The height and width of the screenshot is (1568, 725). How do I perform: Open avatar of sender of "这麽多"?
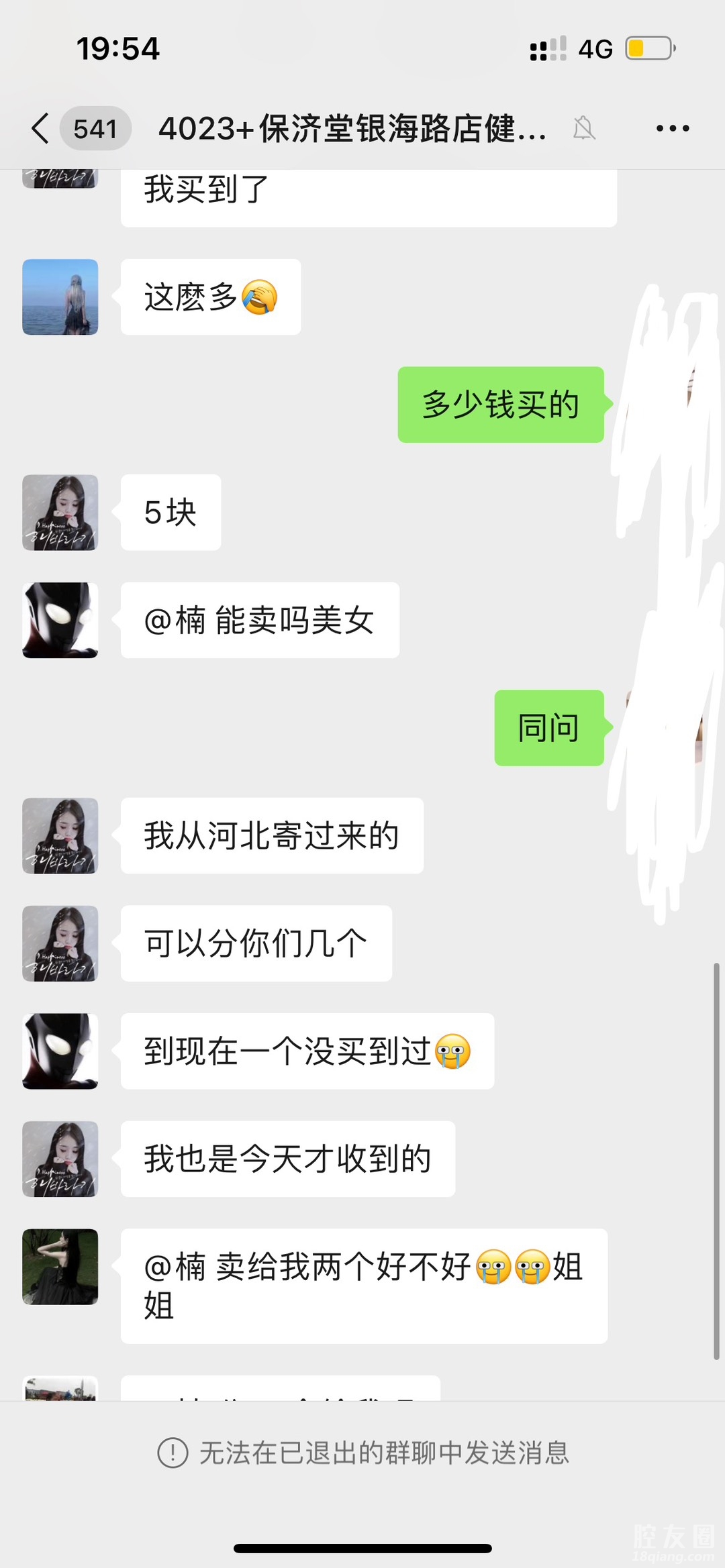tap(60, 297)
